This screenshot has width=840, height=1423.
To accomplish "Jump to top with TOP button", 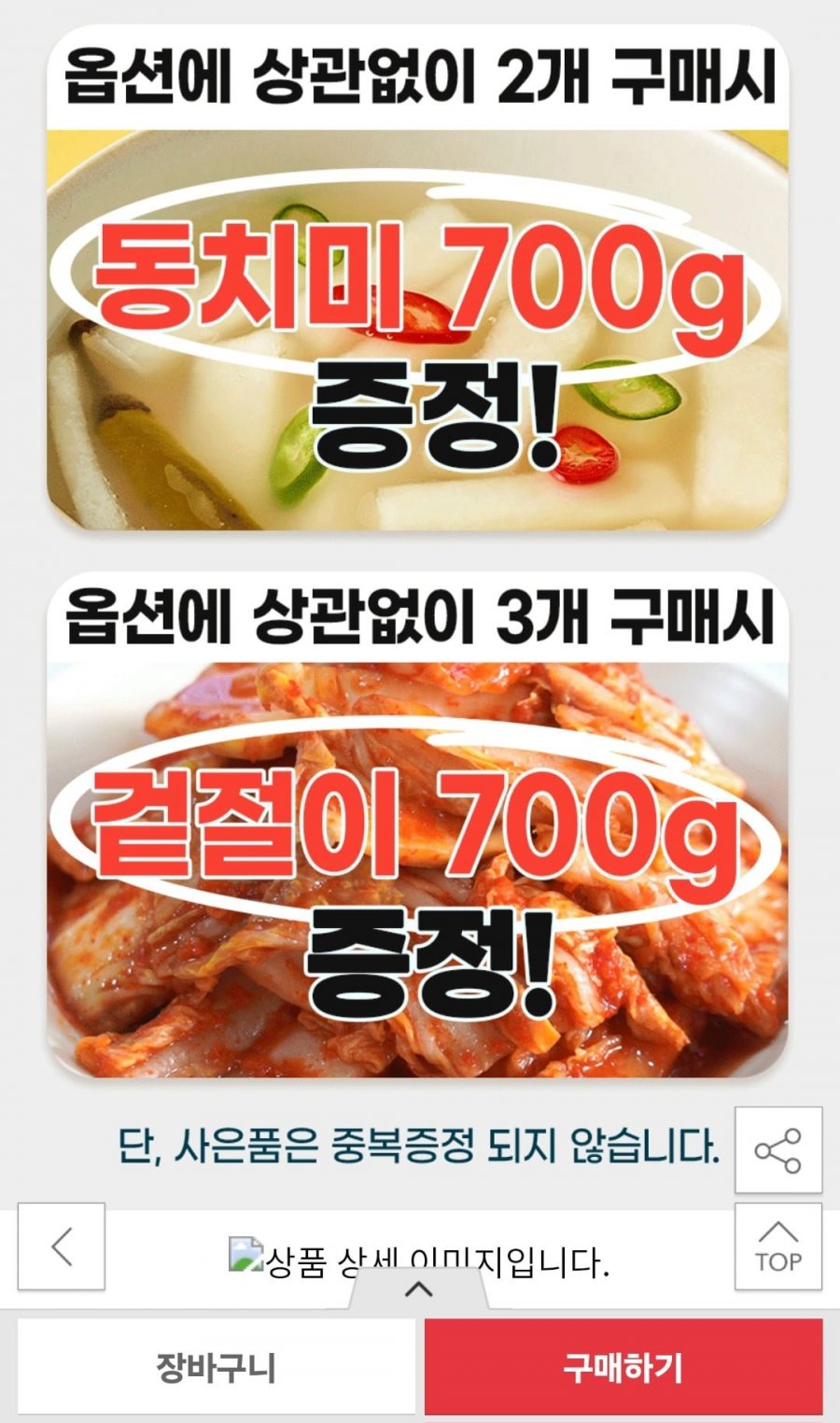I will click(x=778, y=1247).
